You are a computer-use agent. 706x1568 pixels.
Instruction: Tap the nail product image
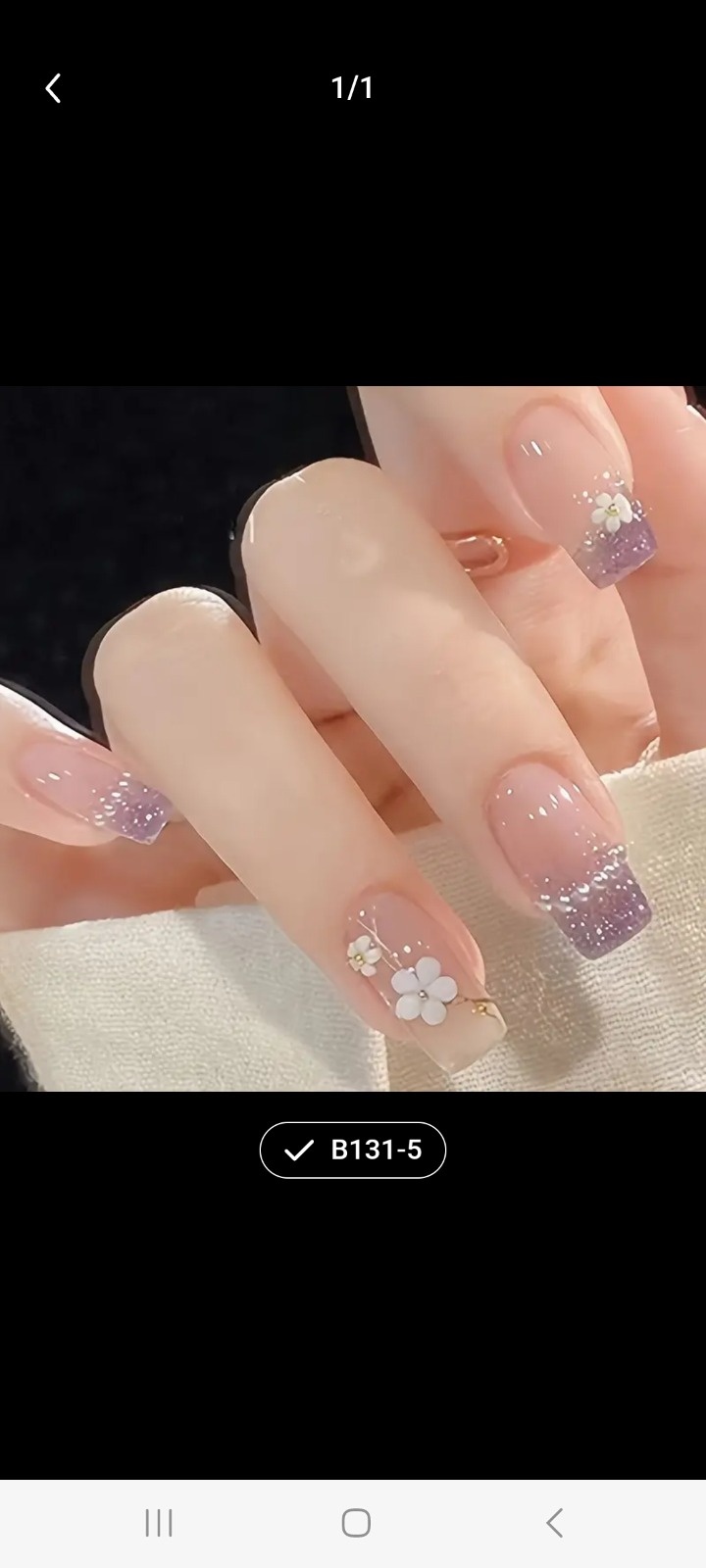(x=353, y=738)
